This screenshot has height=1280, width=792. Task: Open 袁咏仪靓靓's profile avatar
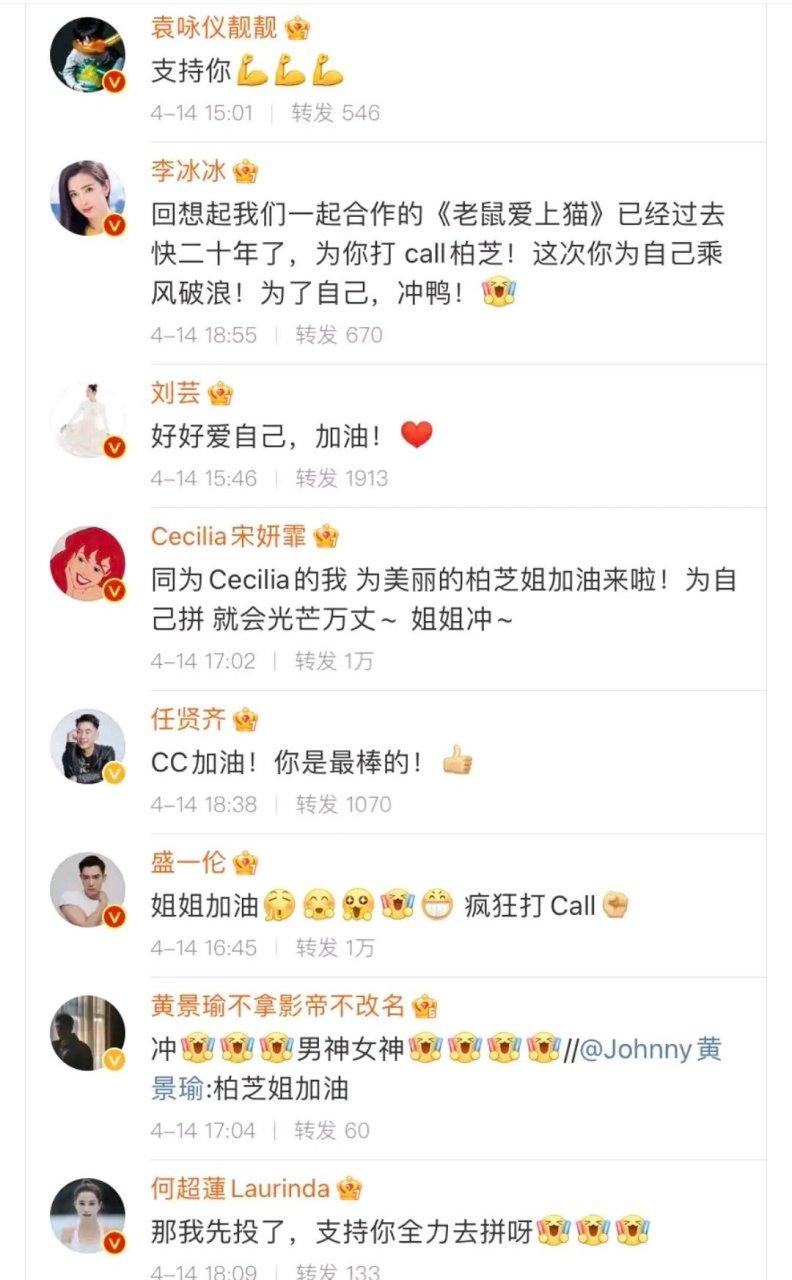tap(87, 53)
